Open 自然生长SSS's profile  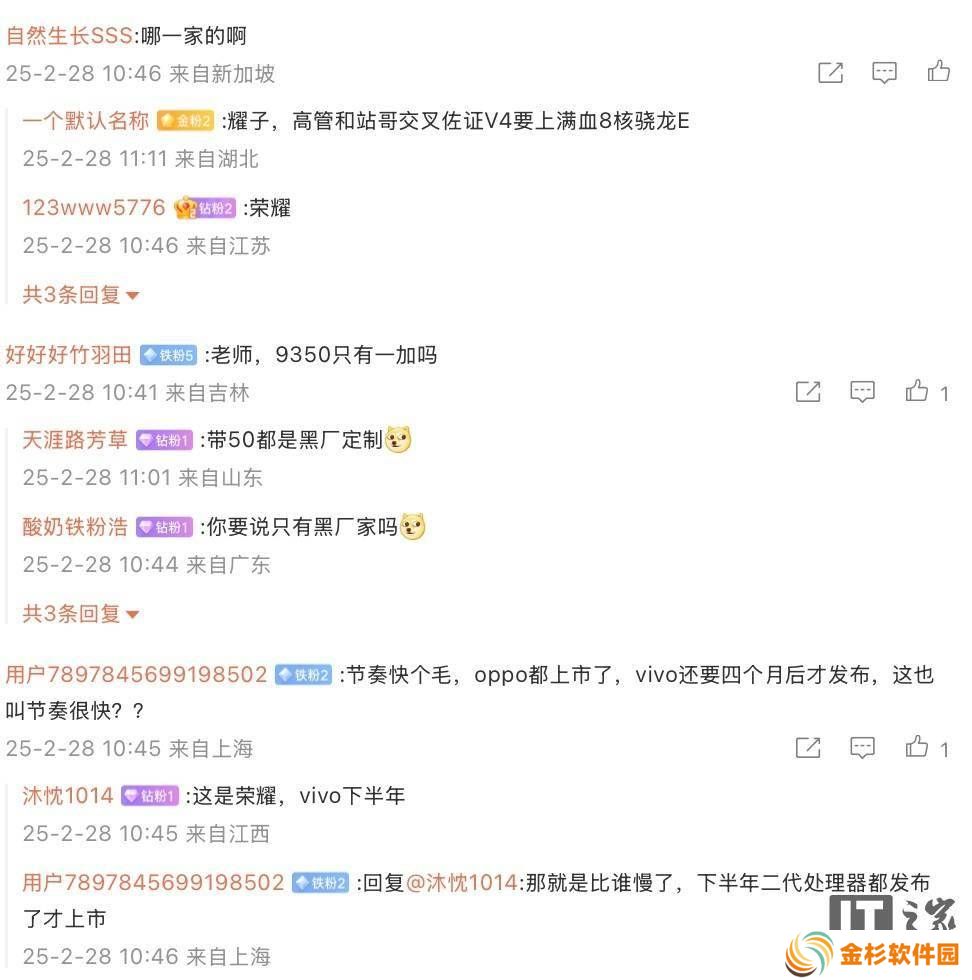pyautogui.click(x=68, y=36)
